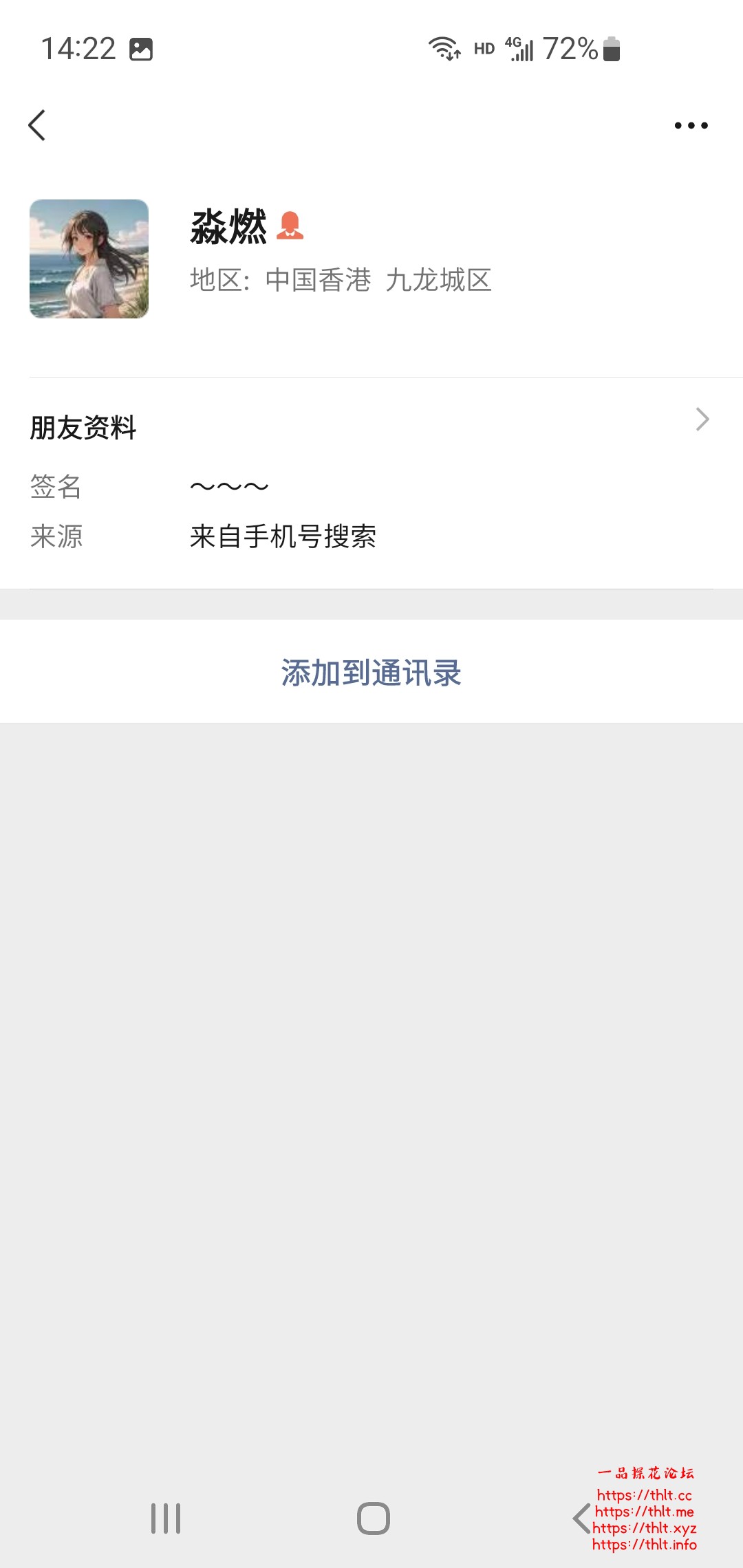Tap the gallery notification icon near the clock
Screen dimensions: 743x1568
tap(141, 48)
